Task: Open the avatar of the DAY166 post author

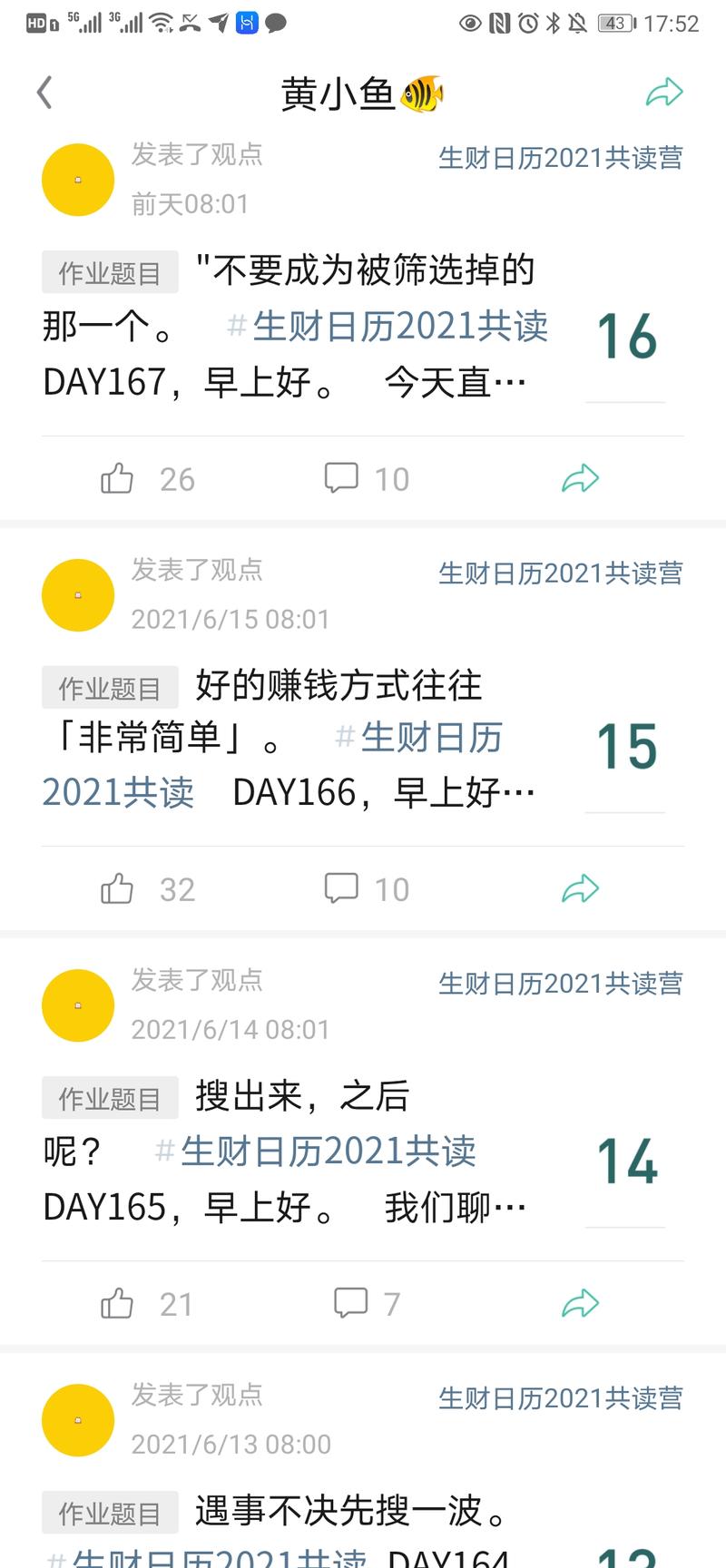Action: [x=77, y=594]
